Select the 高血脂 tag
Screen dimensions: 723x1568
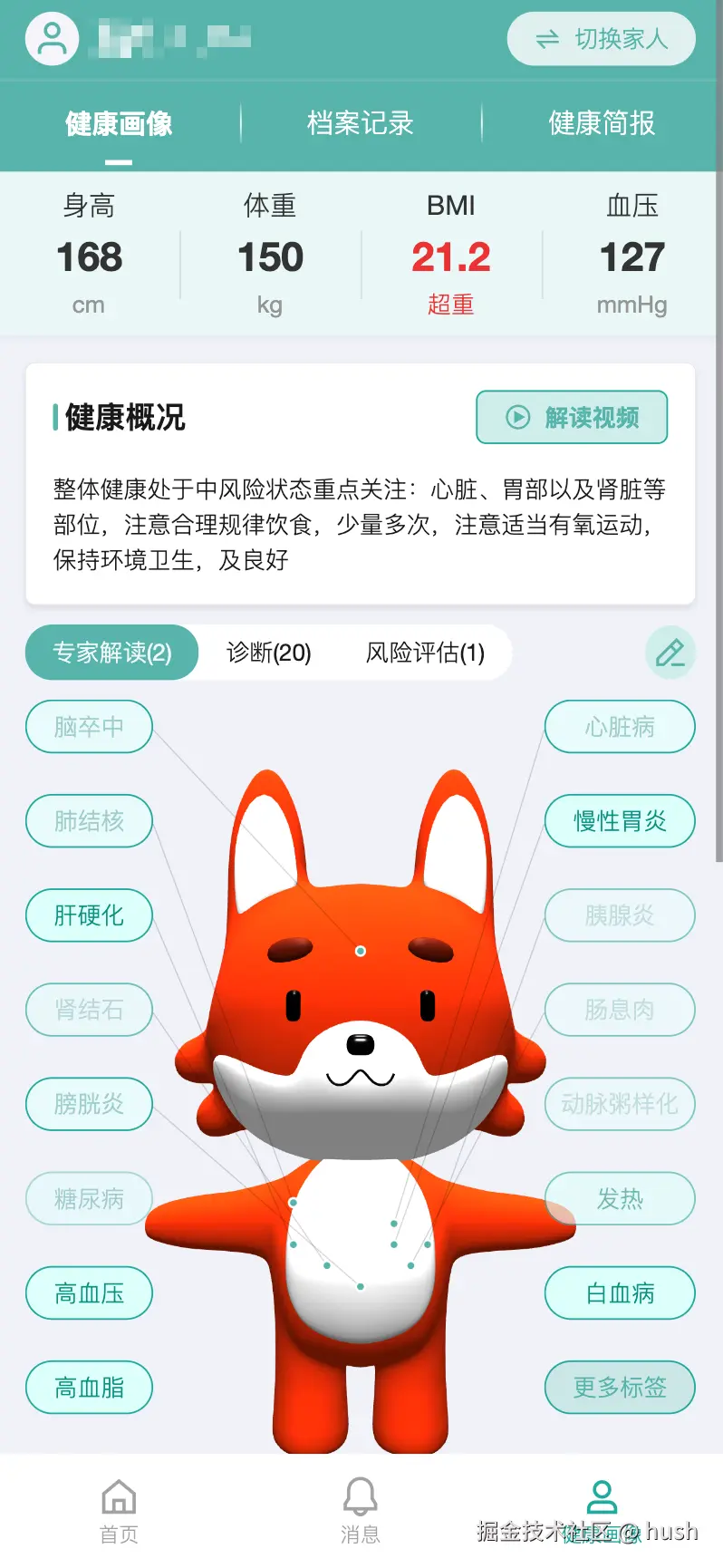click(x=89, y=1388)
